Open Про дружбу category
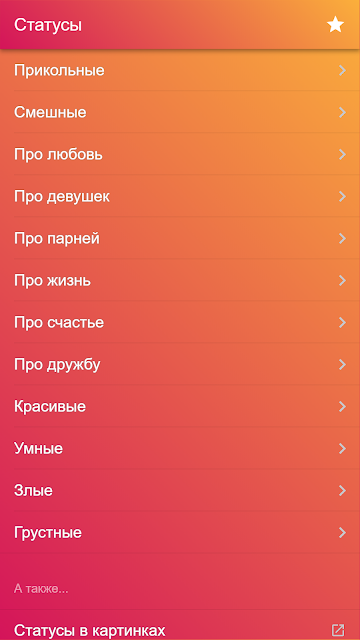 click(180, 364)
